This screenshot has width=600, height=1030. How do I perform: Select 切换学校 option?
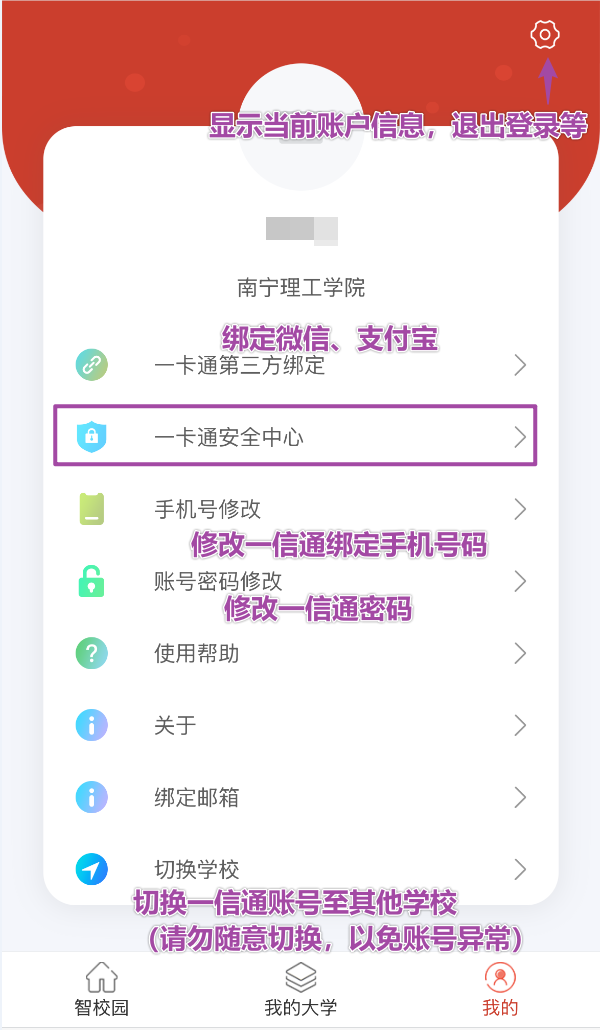[300, 869]
